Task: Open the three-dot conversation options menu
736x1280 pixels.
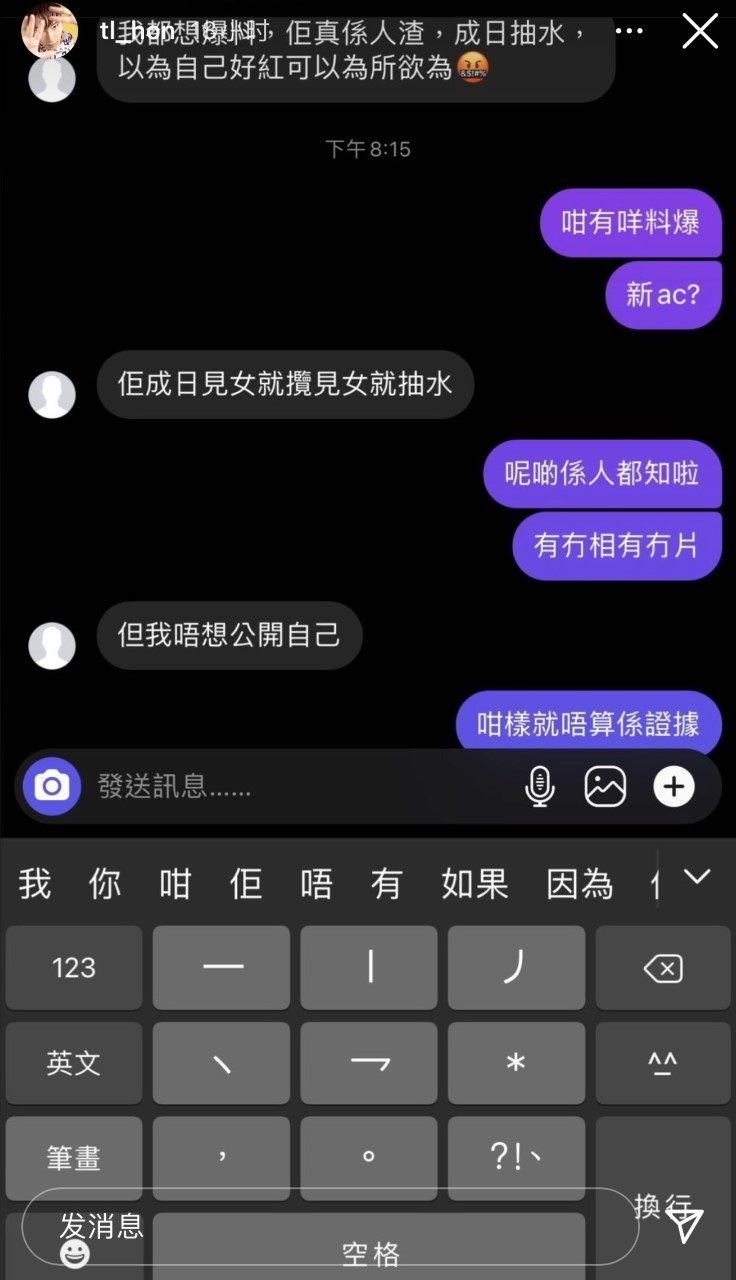Action: pos(629,31)
